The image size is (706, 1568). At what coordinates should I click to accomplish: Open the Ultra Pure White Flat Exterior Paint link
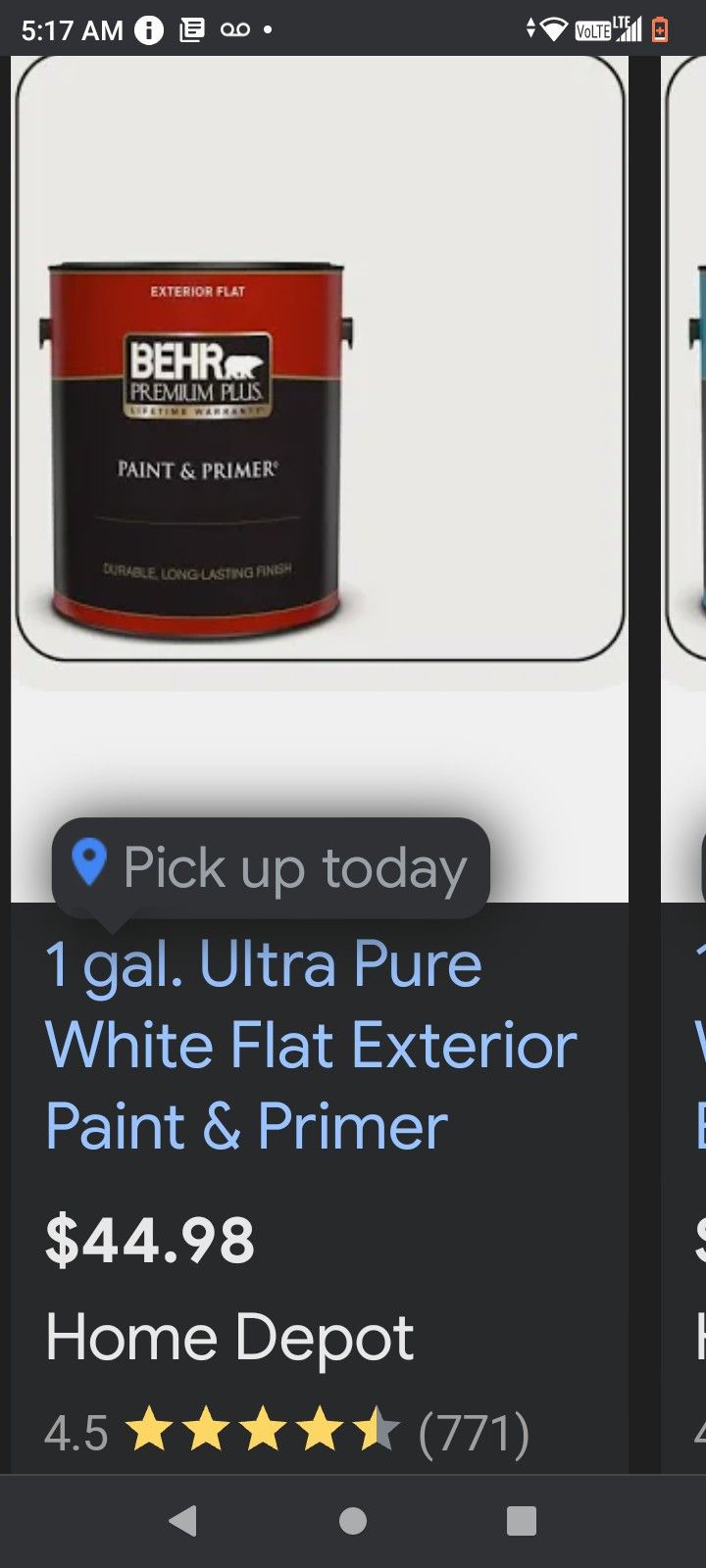pos(311,1045)
